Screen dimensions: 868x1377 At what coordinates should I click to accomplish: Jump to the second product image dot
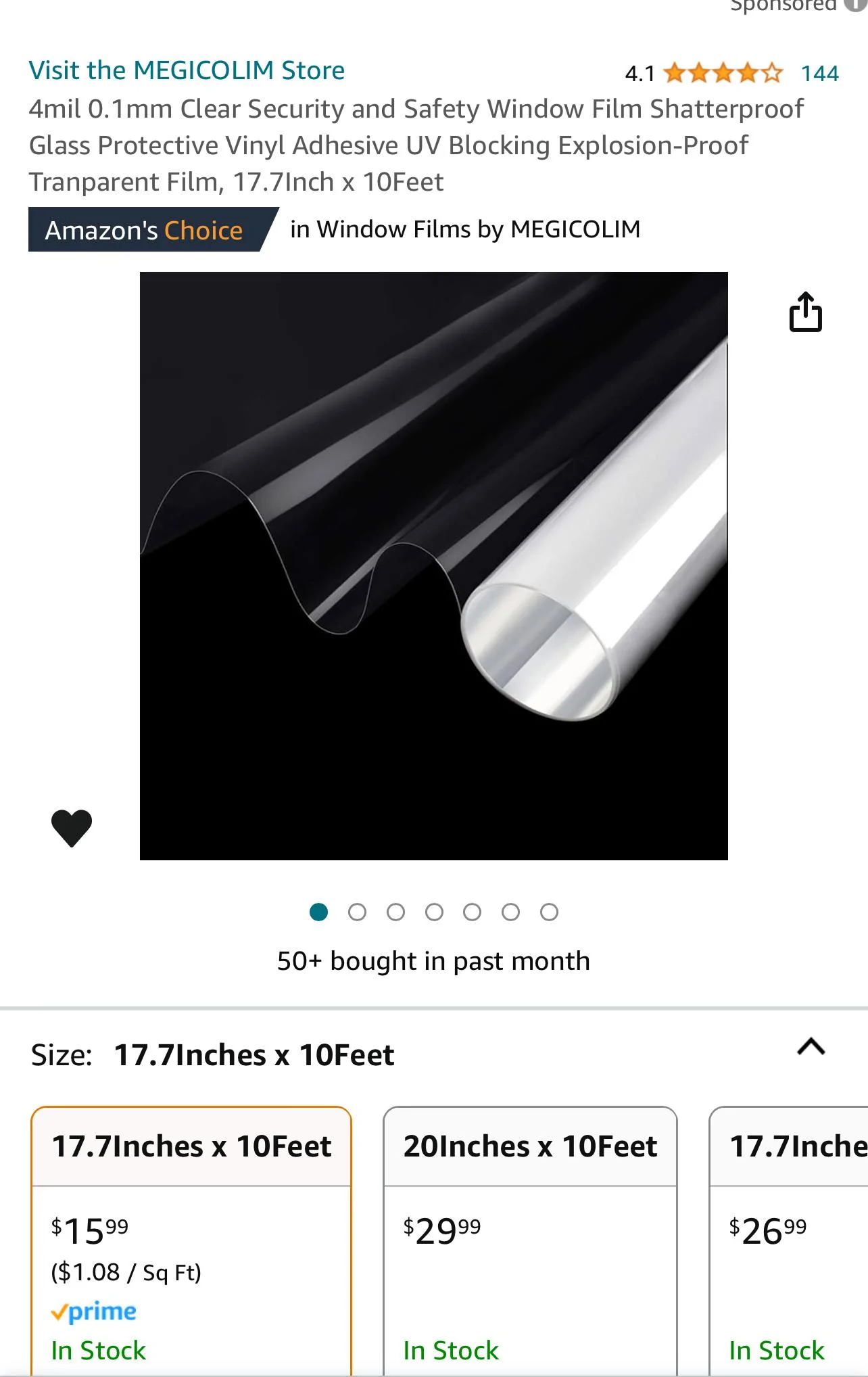point(357,912)
